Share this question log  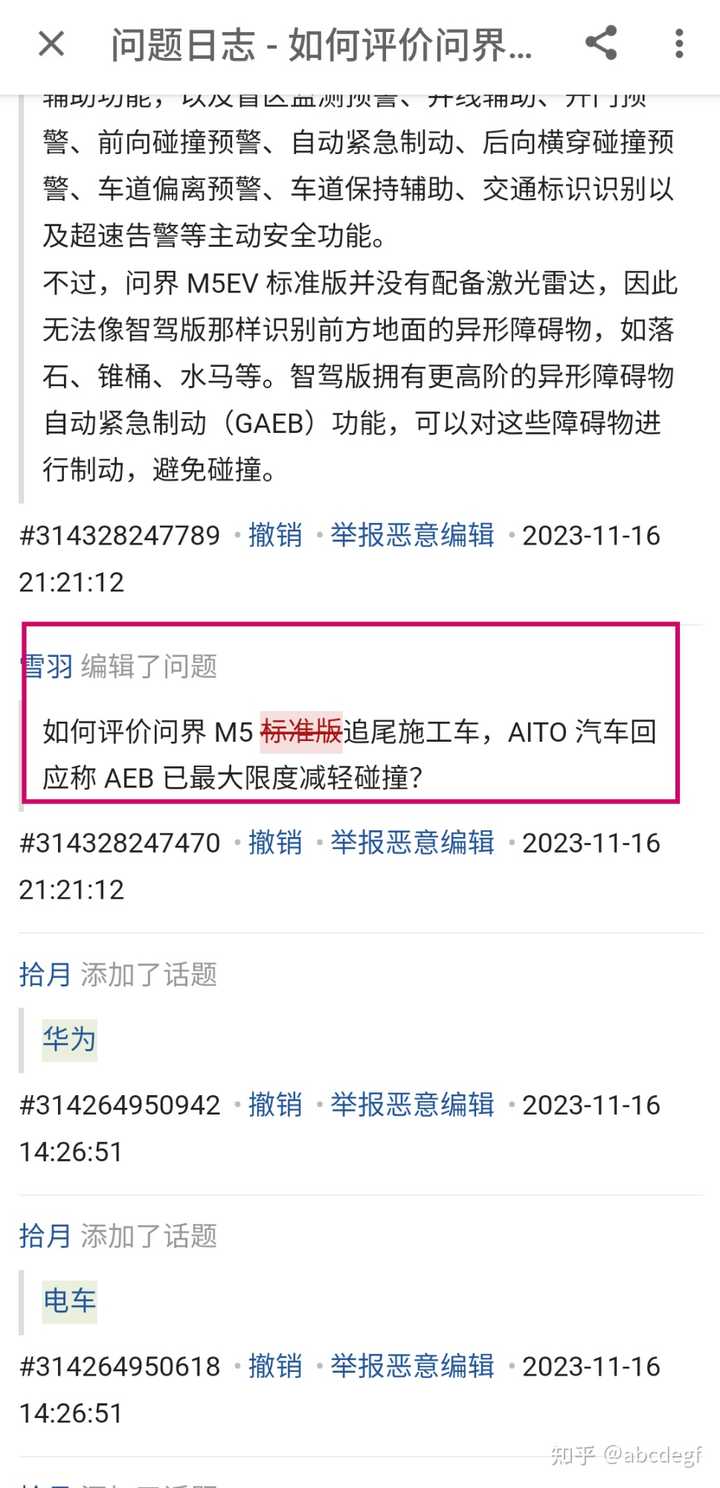(600, 43)
